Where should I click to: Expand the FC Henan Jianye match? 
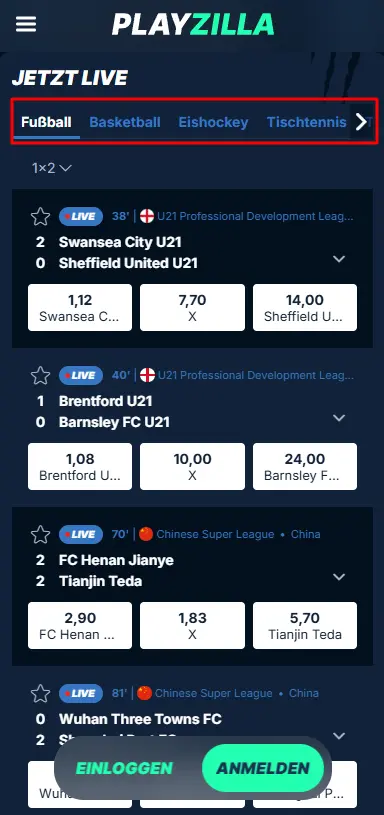click(339, 576)
